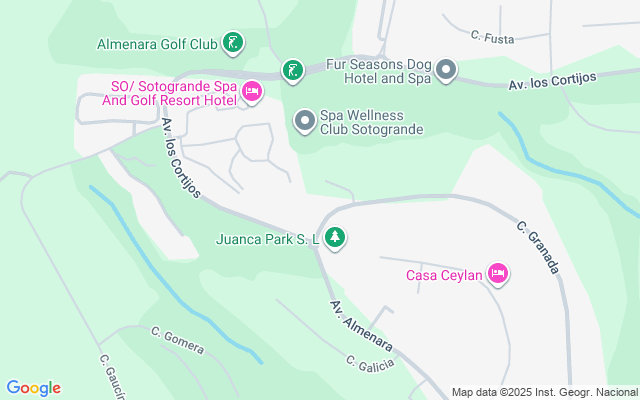This screenshot has width=640, height=400.
Task: Tap the Fur Seasons Dog Hotel and Spa pin
Action: pyautogui.click(x=446, y=70)
